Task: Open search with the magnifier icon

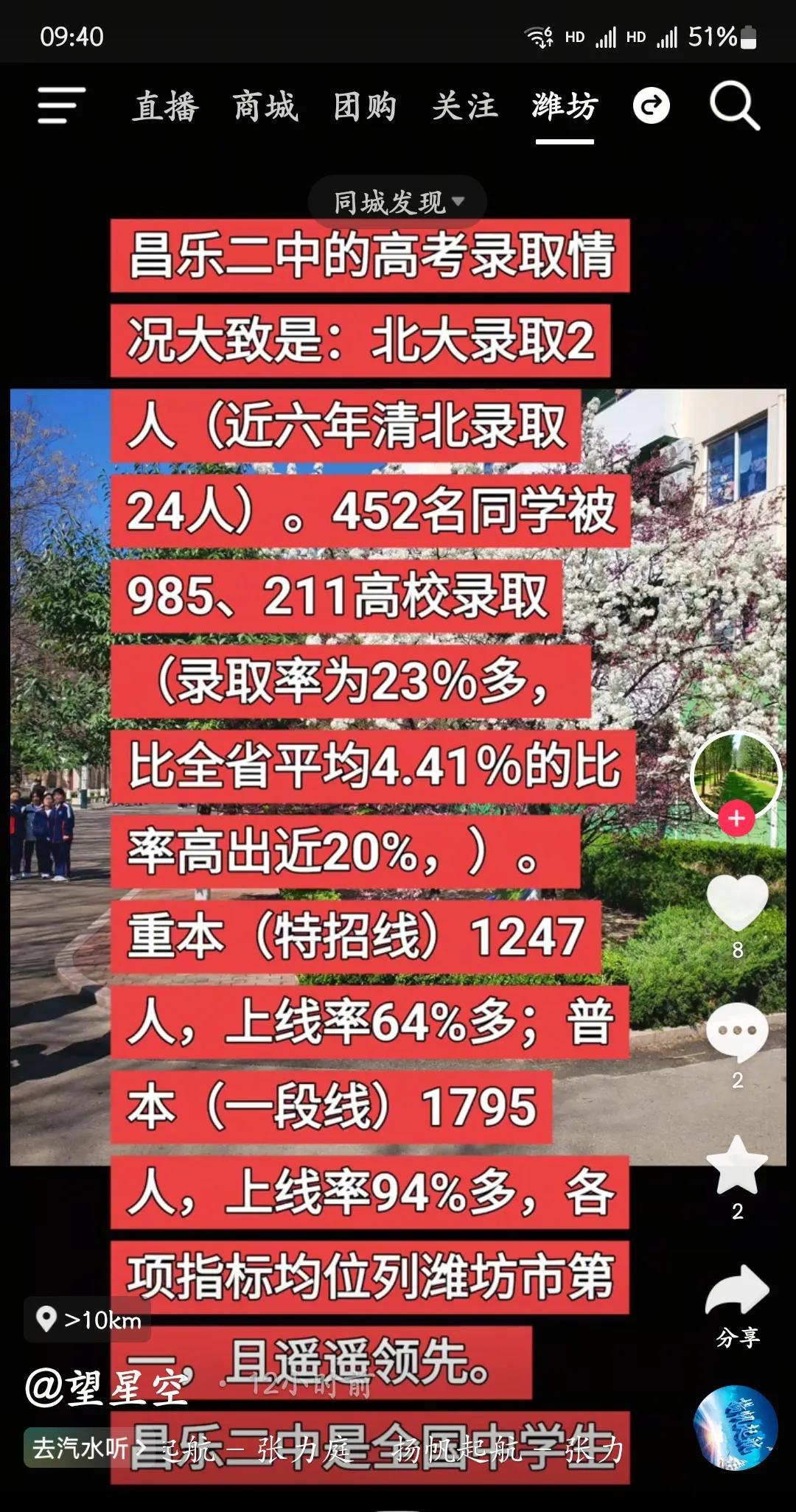Action: [x=735, y=107]
